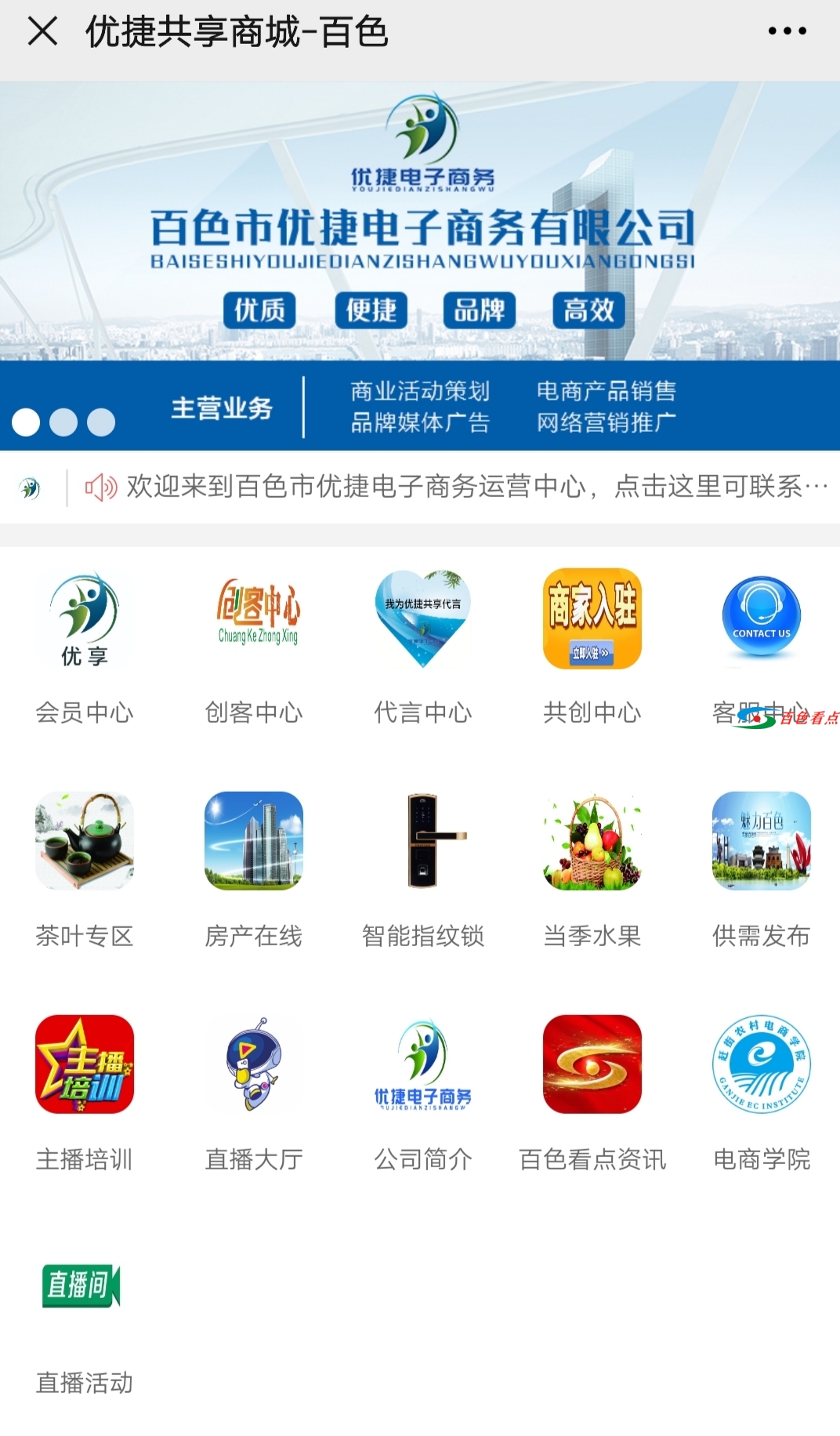Viewport: 840px width, 1436px height.
Task: Select the second banner page dot
Action: click(x=63, y=422)
